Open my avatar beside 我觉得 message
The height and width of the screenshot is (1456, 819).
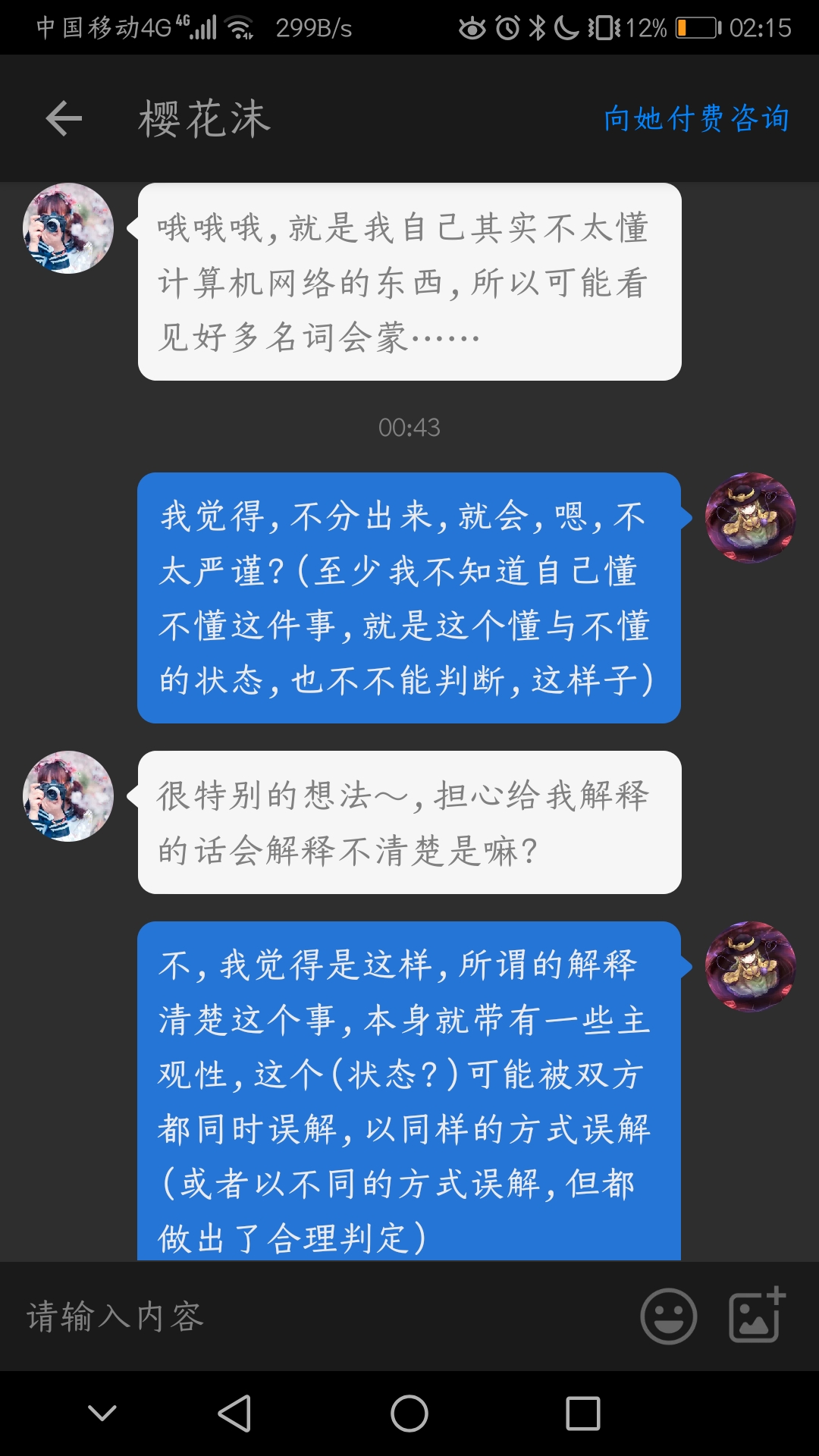pos(750,518)
